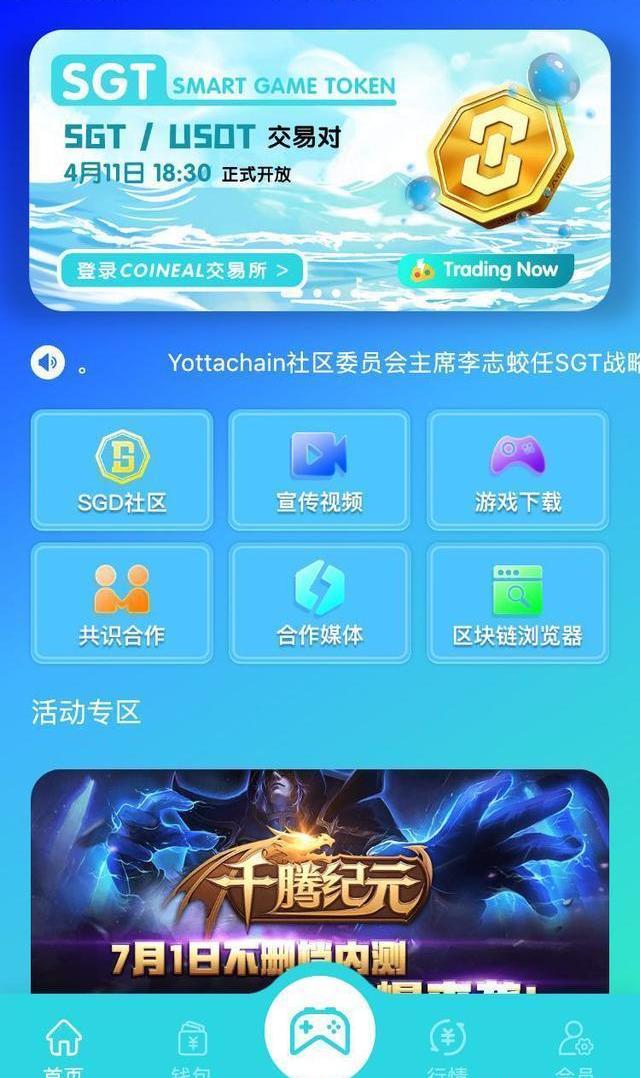The image size is (640, 1078).
Task: Open the SGT/USDT trading pair banner
Action: coord(320,170)
